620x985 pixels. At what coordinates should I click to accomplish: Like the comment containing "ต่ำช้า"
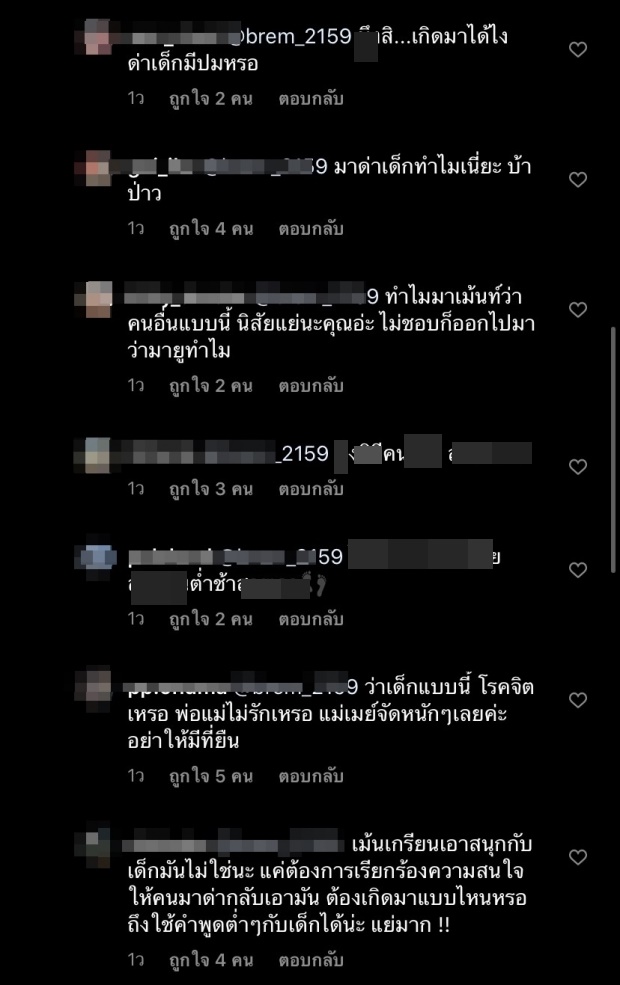[577, 570]
